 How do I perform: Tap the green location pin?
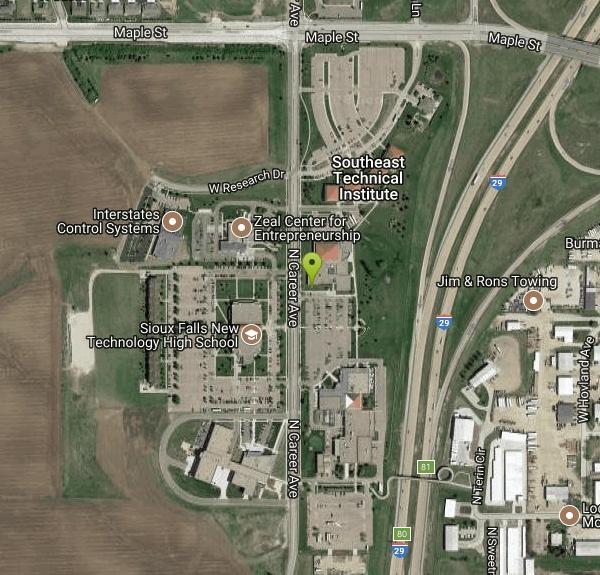[312, 267]
